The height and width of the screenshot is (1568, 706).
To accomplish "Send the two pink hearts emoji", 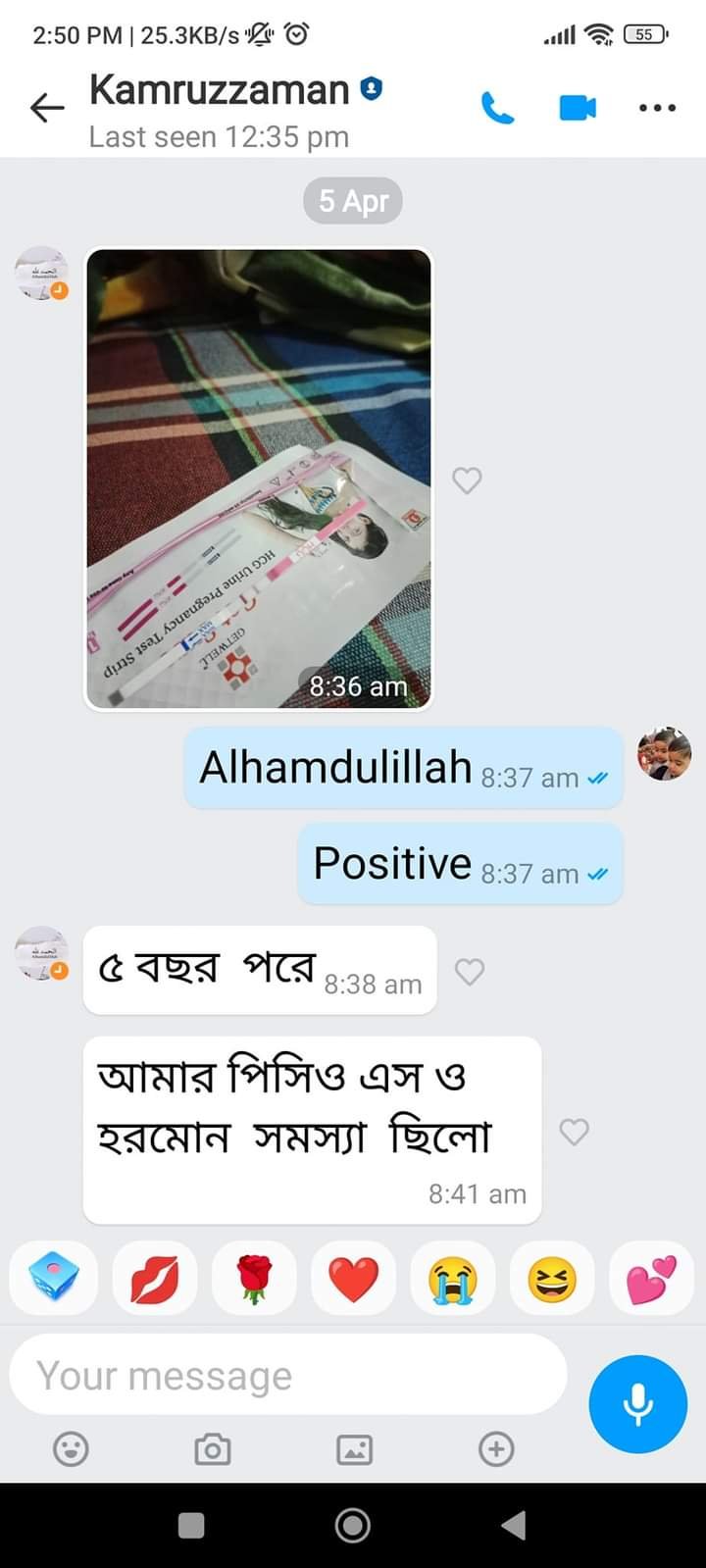I will tap(651, 1279).
